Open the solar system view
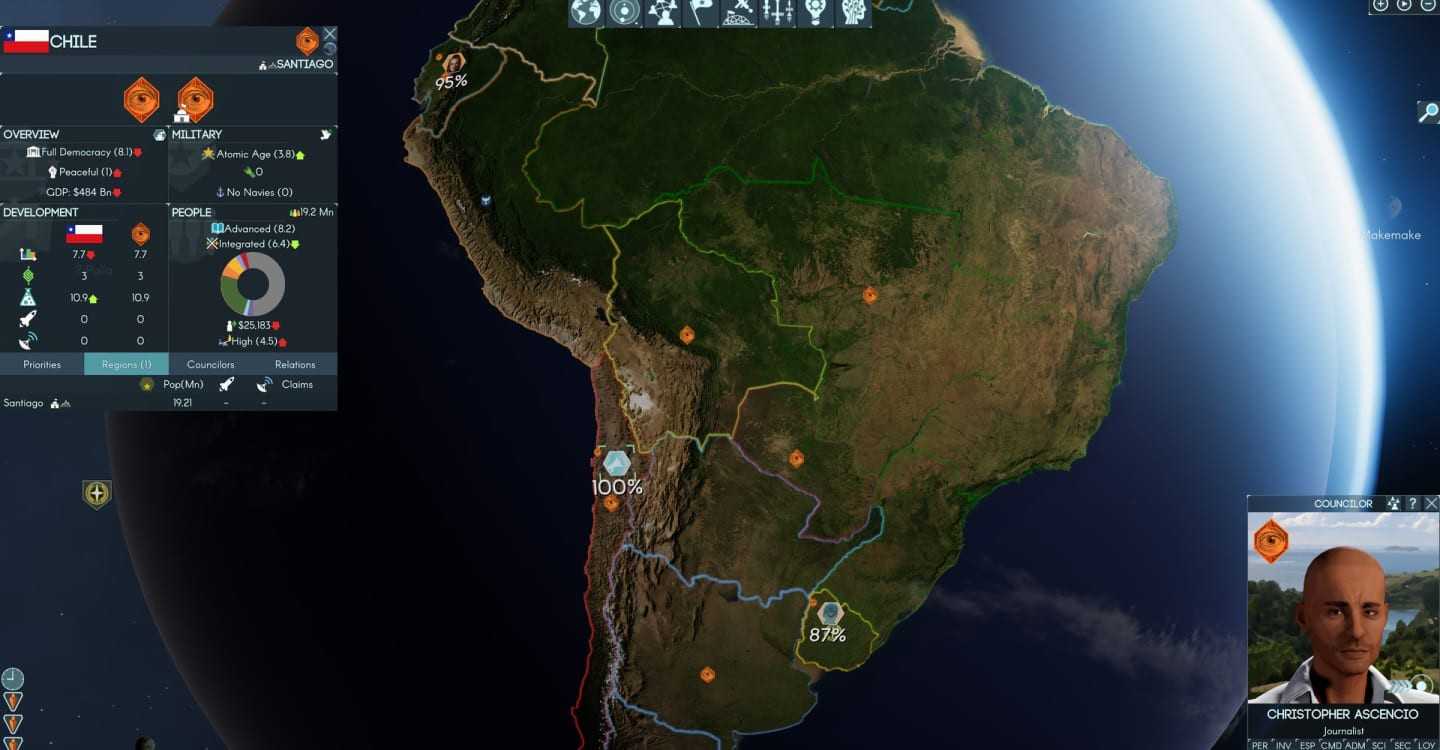1440x750 pixels. point(624,12)
